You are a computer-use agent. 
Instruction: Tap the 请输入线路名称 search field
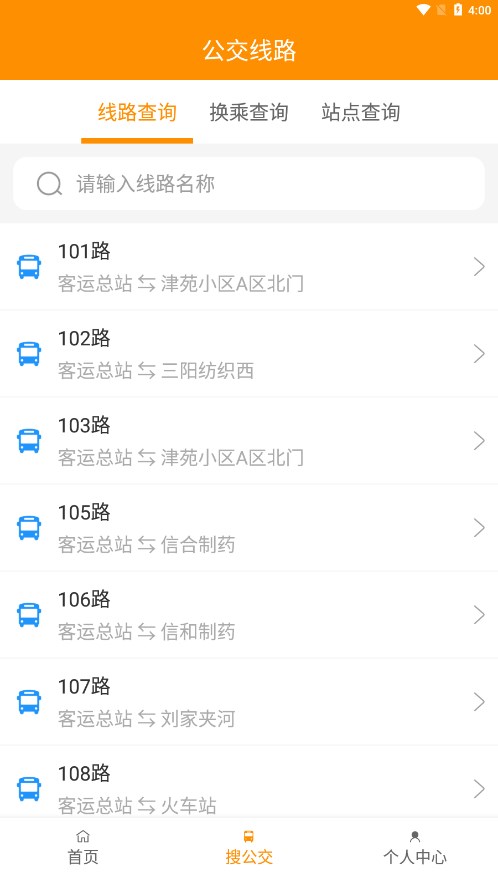point(249,184)
